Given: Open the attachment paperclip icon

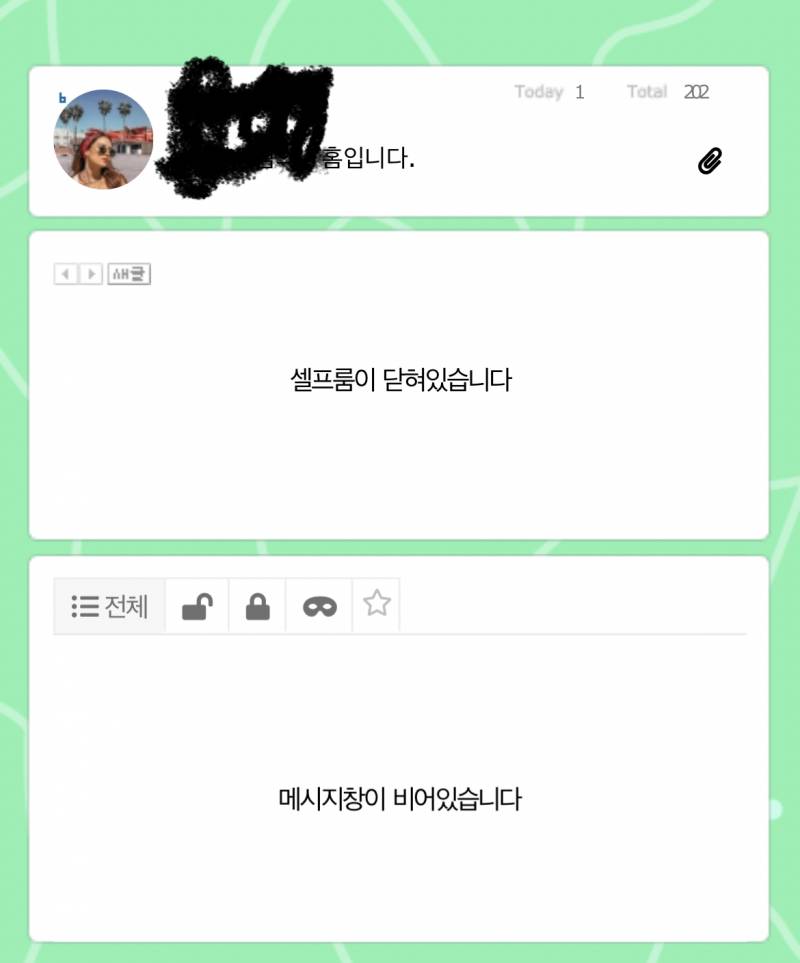Looking at the screenshot, I should coord(710,160).
